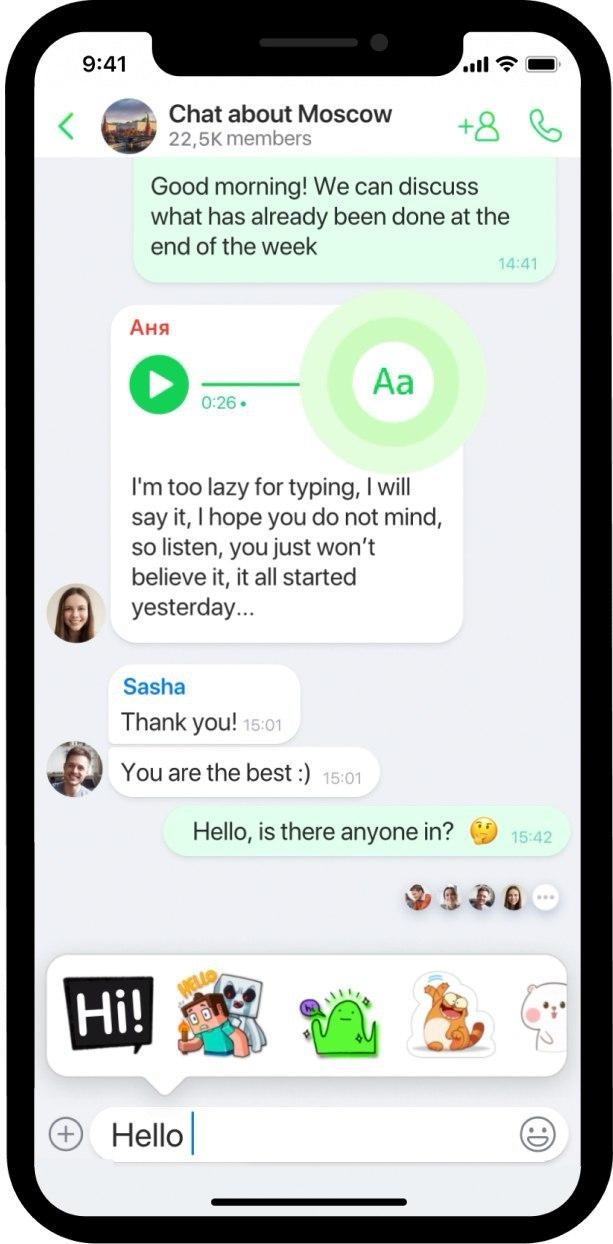Show who has read the message
The image size is (613, 1244).
(545, 897)
